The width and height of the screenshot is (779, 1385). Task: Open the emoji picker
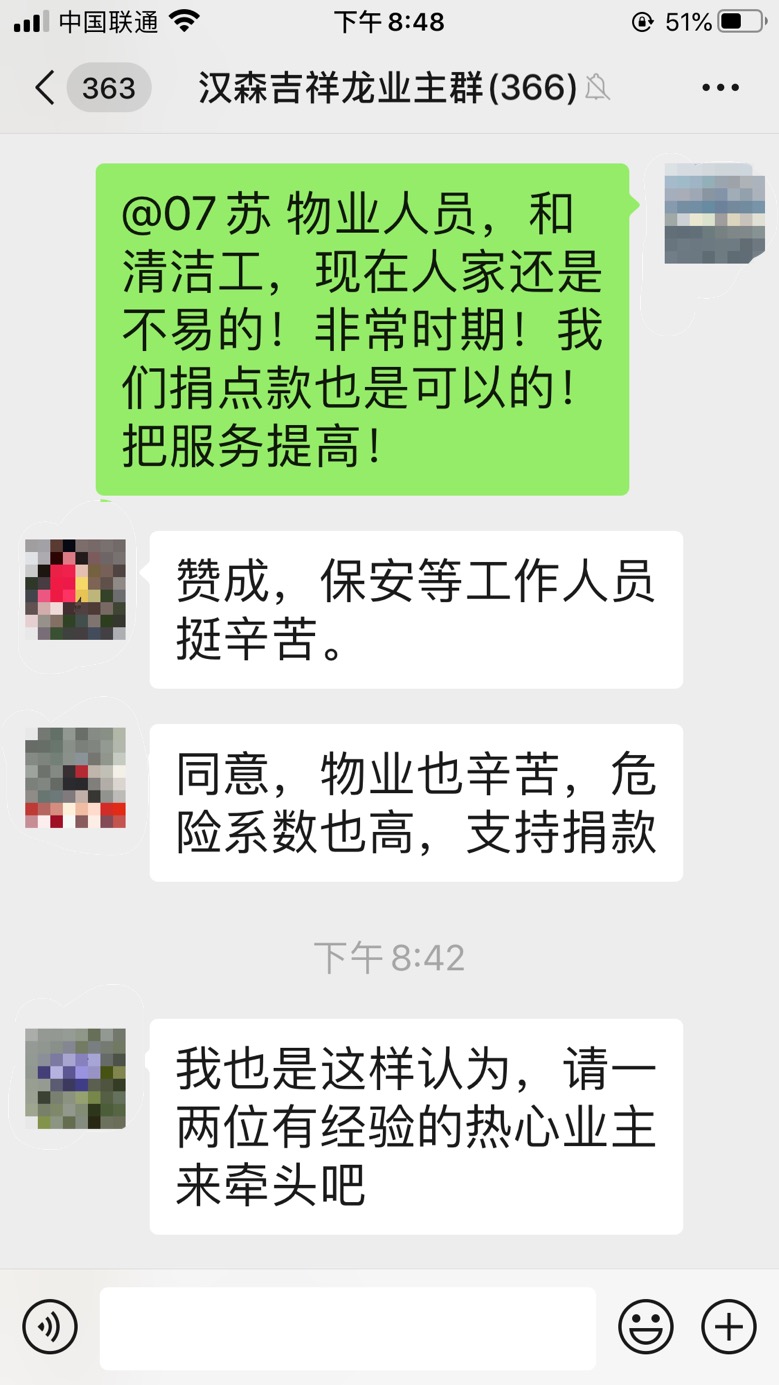coord(645,1327)
